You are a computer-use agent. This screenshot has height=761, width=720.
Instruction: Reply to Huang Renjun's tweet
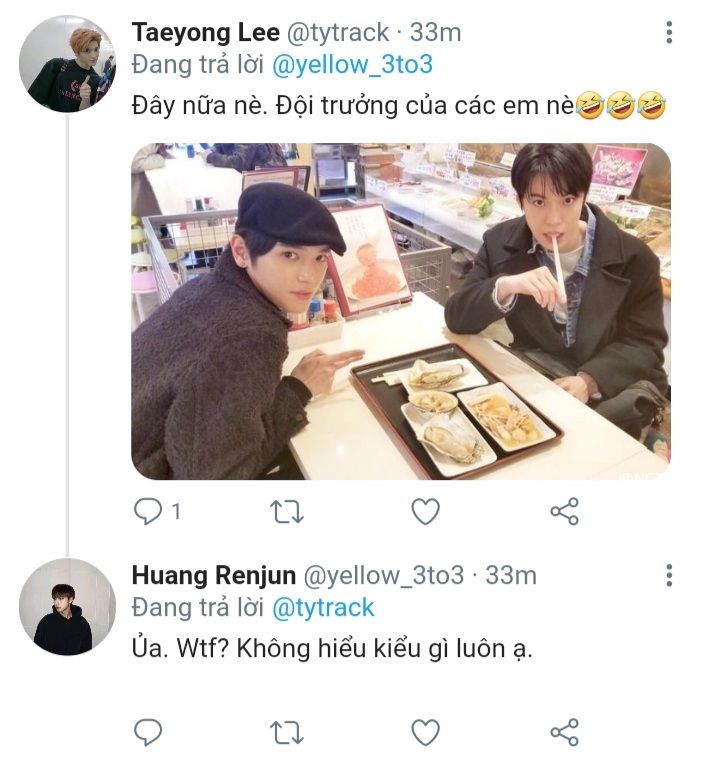pyautogui.click(x=148, y=733)
